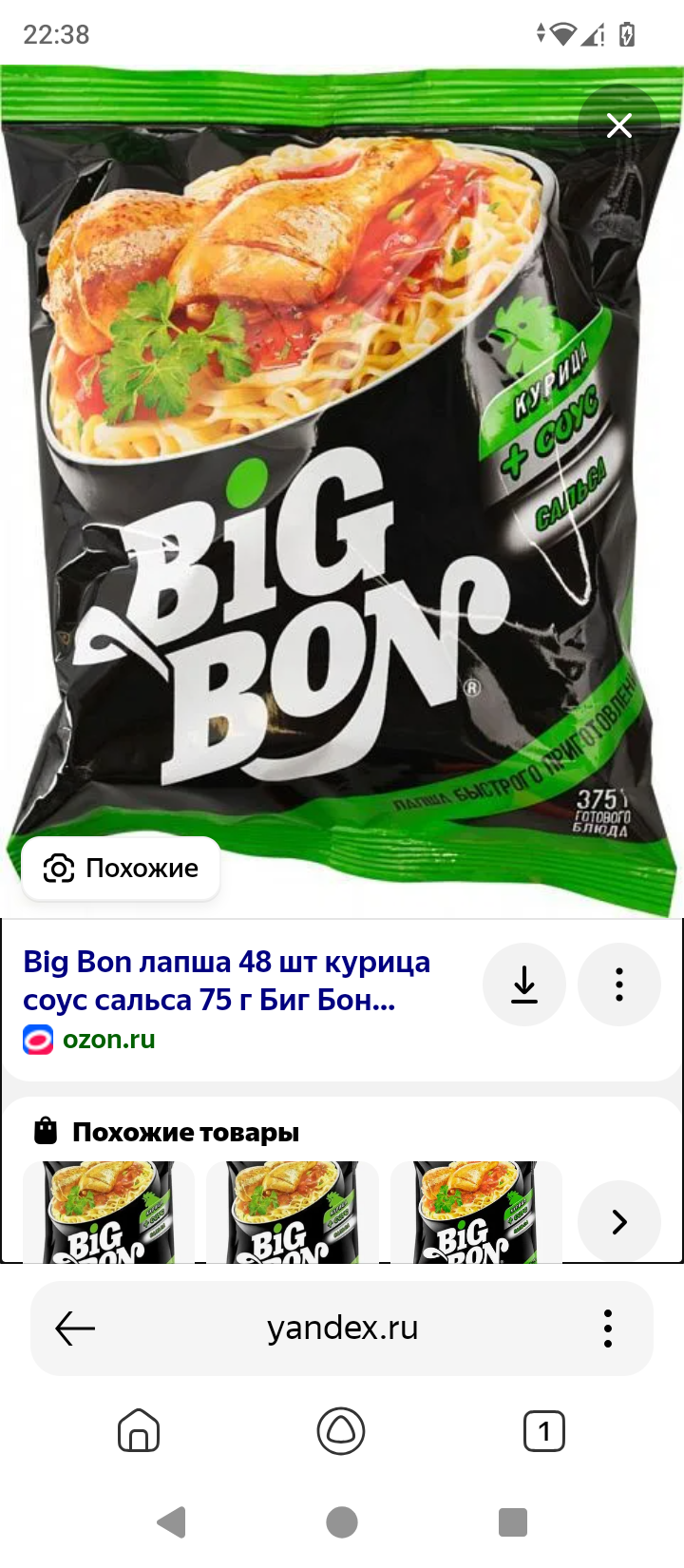Image resolution: width=684 pixels, height=1568 pixels.
Task: Open the browser overflow menu
Action: 608,1329
